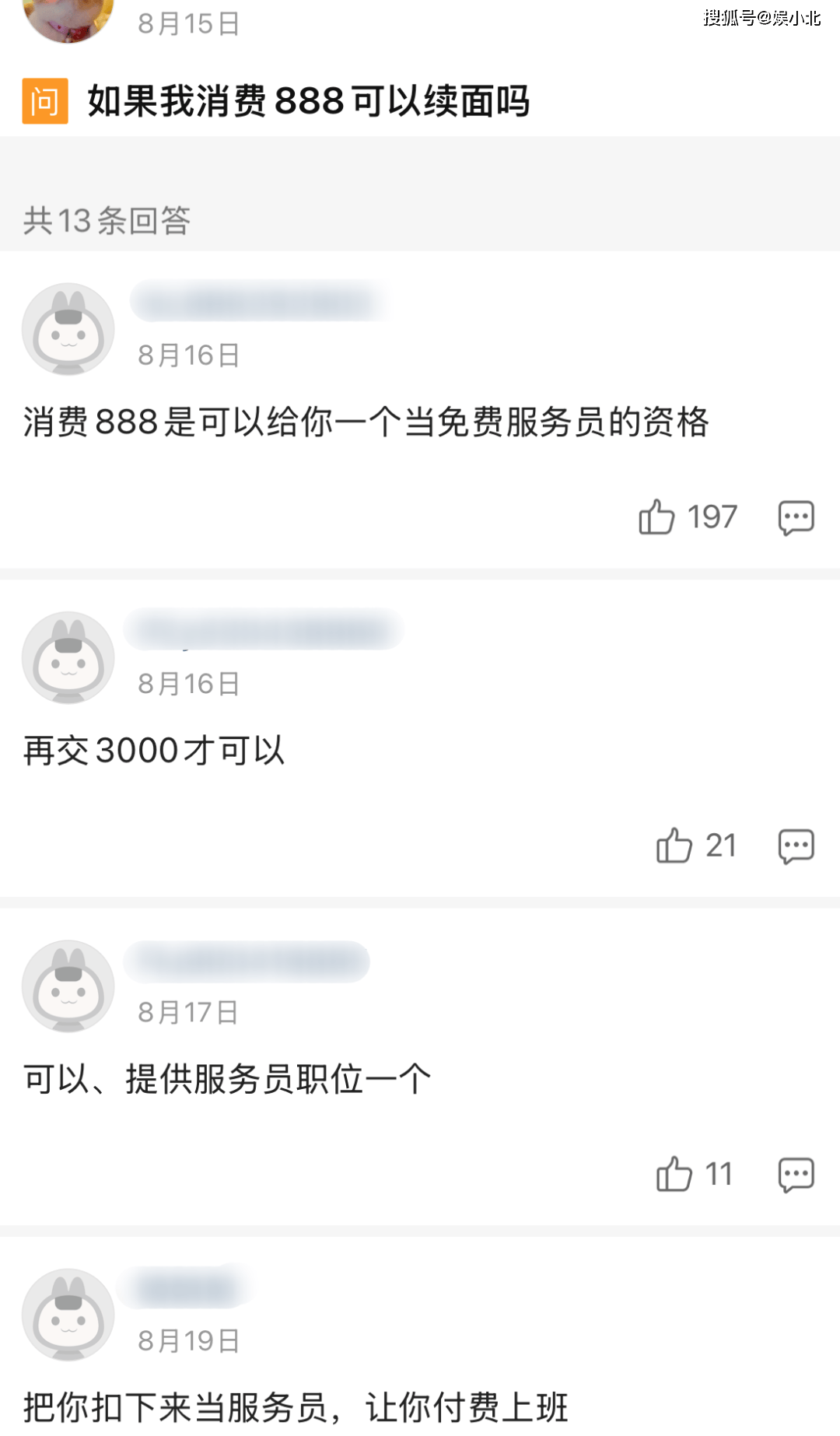
Task: Open profile picture of the question asker
Action: coord(68,17)
